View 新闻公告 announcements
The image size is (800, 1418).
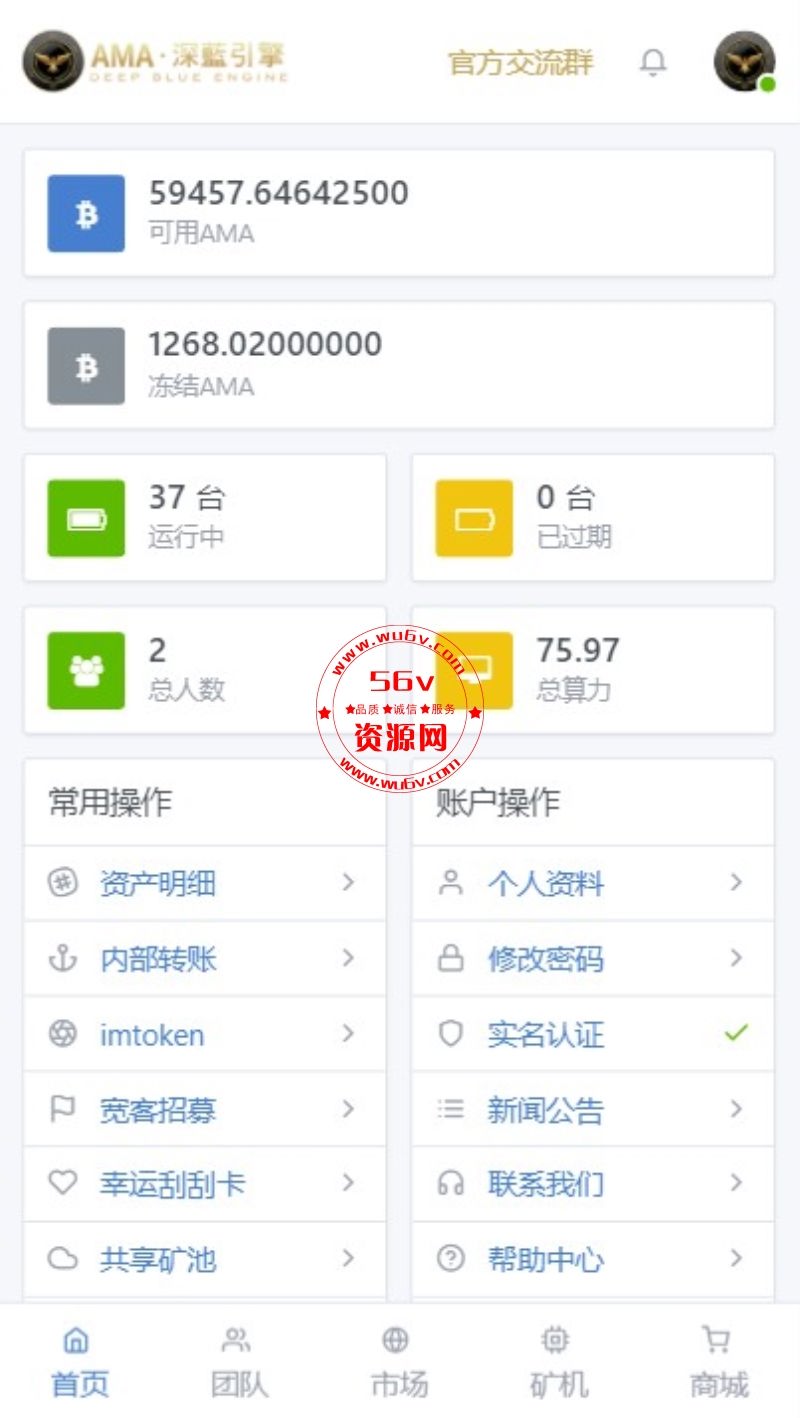click(593, 1109)
